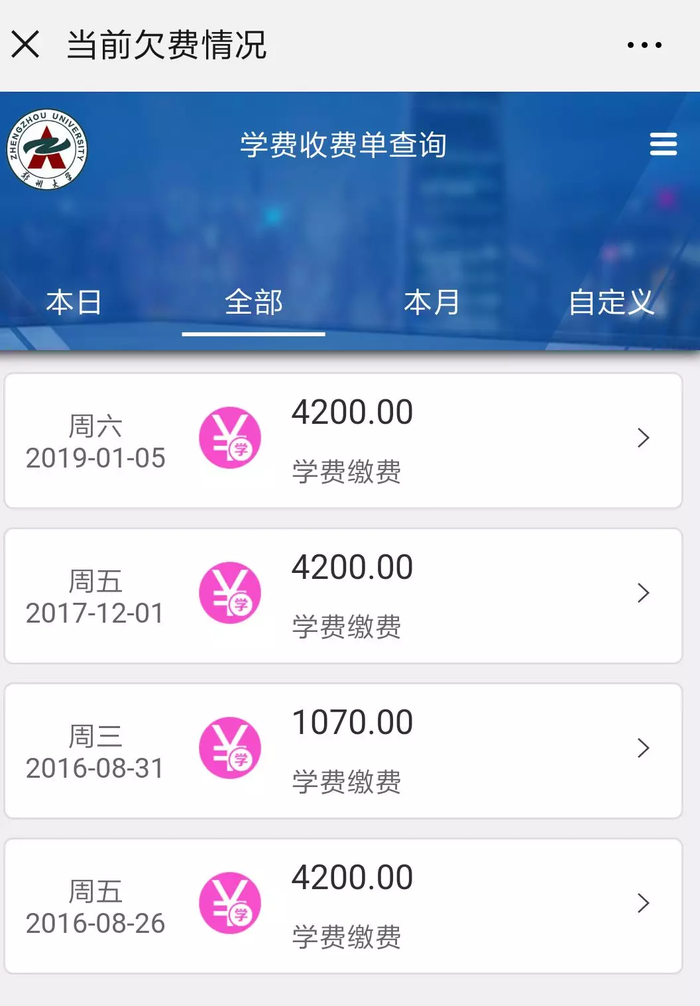Viewport: 700px width, 1006px height.
Task: Open the hamburger menu in the banner
Action: 663,145
